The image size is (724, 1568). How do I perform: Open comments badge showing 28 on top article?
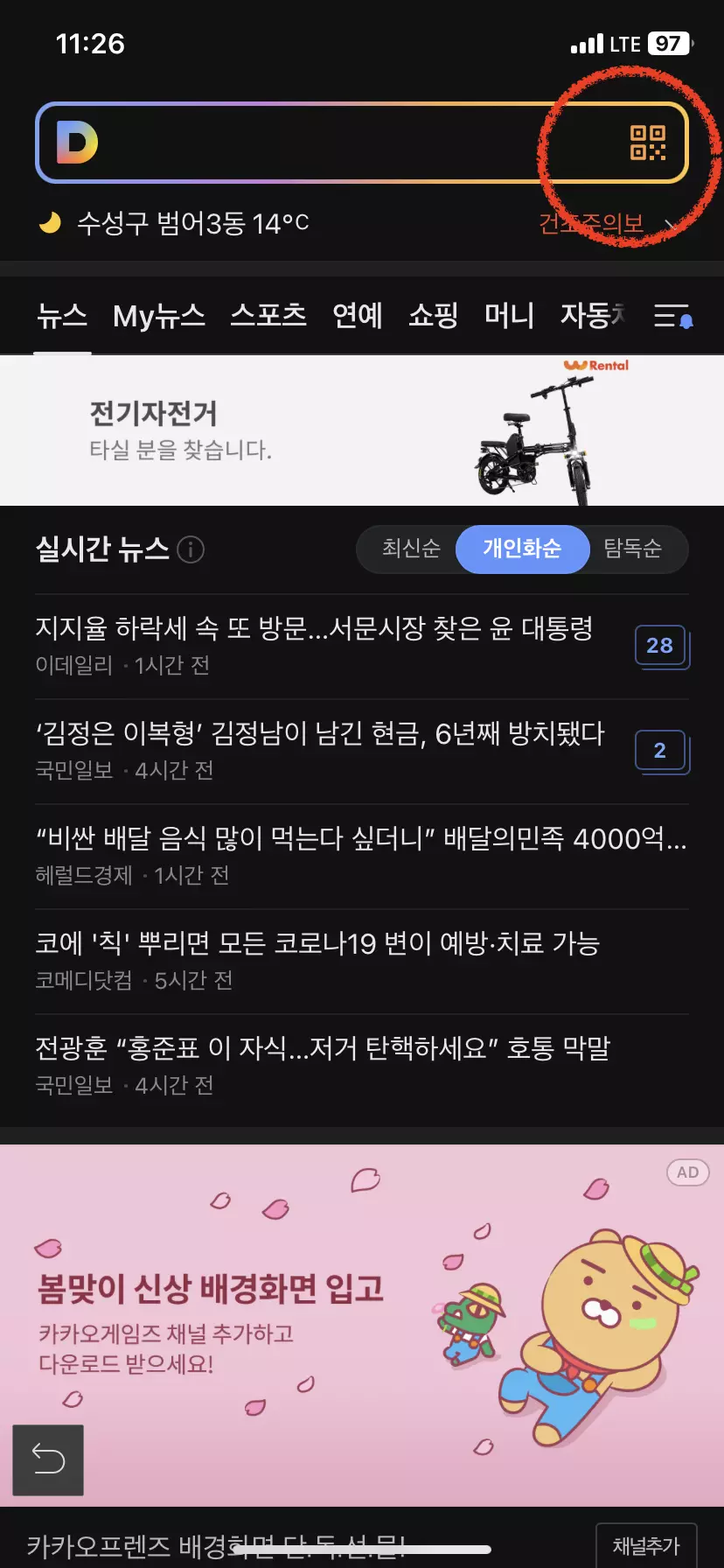point(662,647)
